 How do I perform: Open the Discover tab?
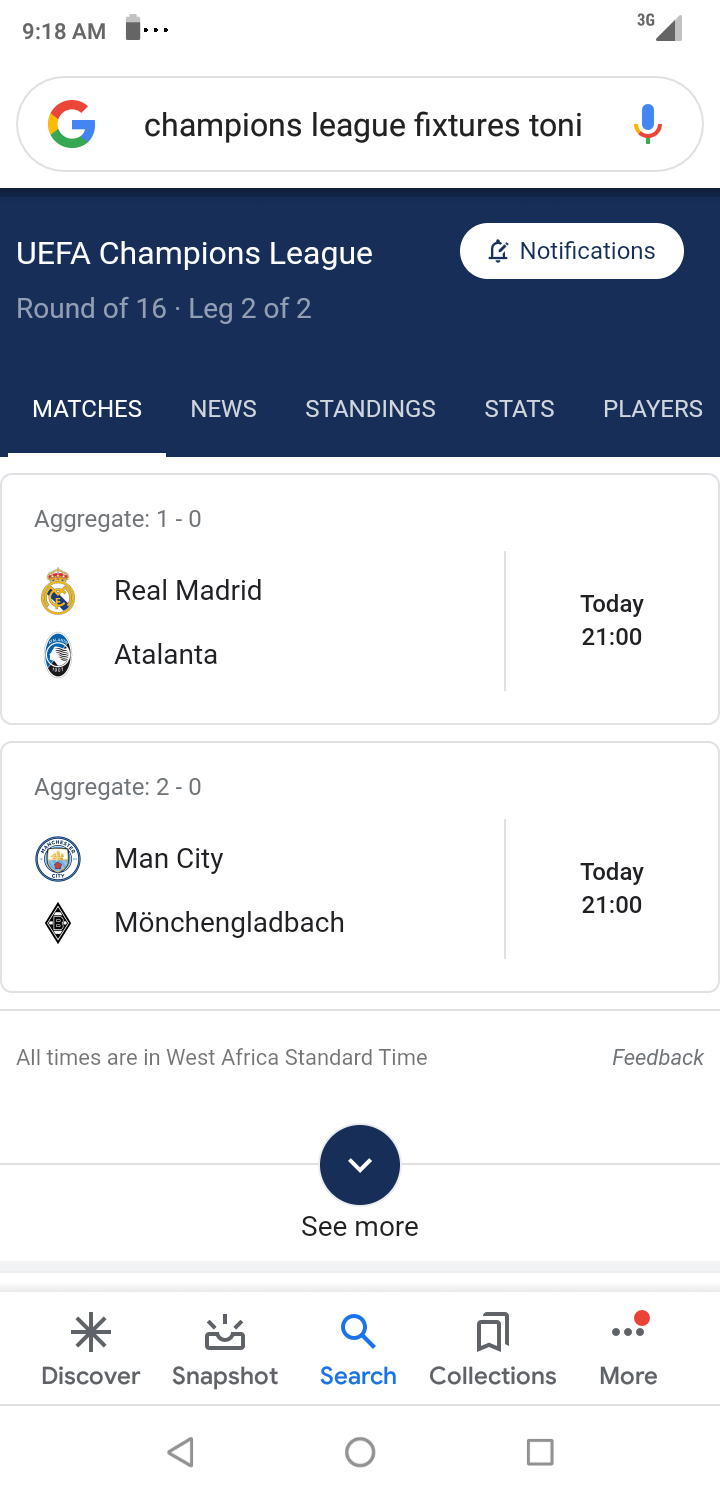(x=91, y=1350)
